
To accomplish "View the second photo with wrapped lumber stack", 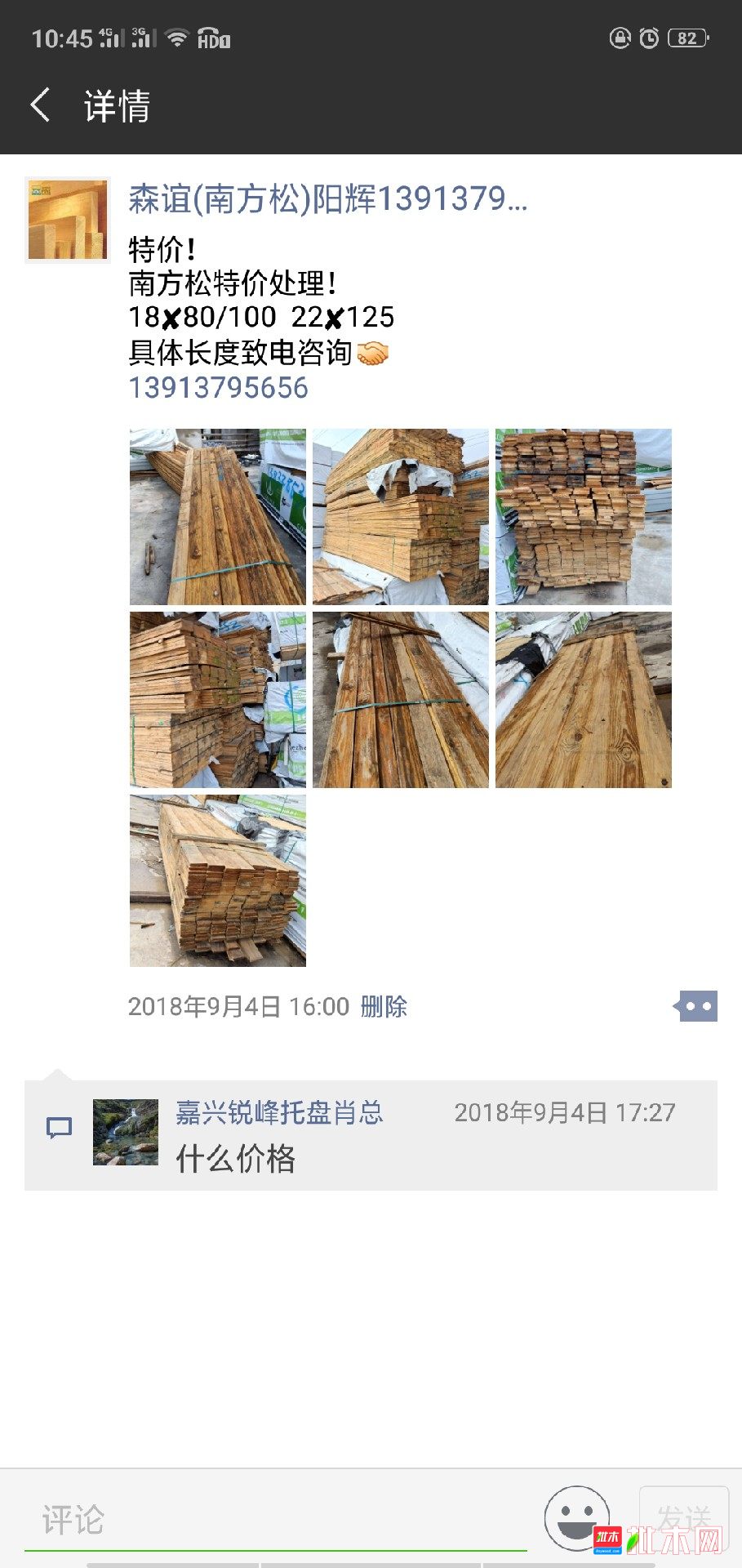I will (x=400, y=516).
